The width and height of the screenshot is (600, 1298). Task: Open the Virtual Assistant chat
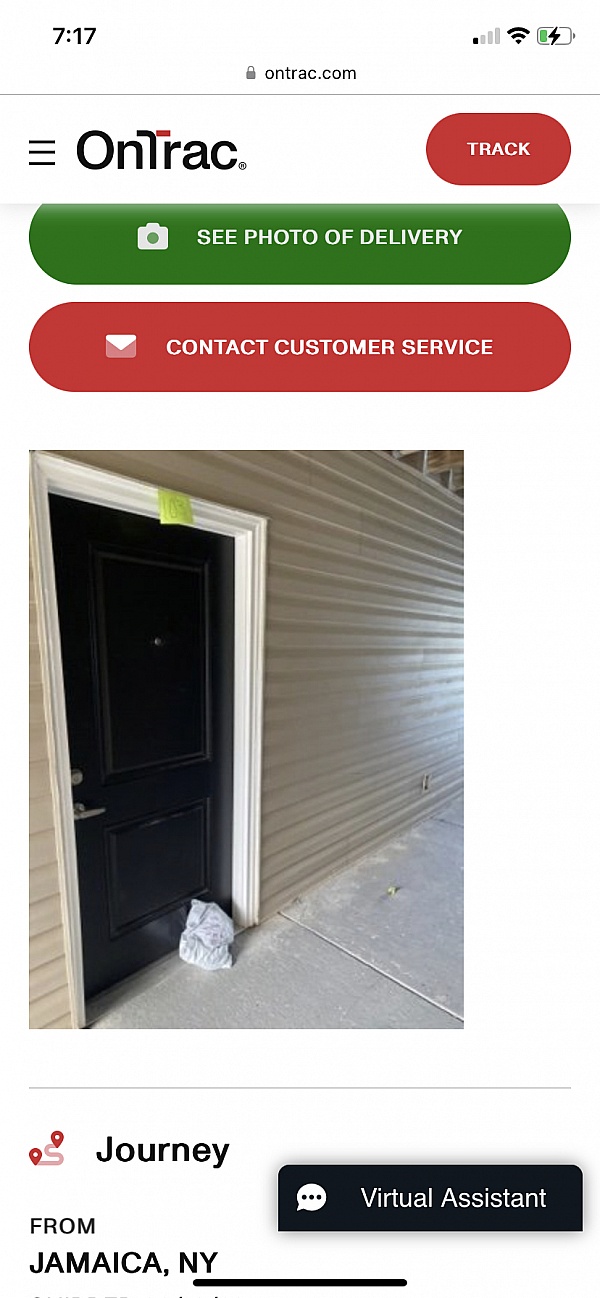click(430, 1198)
